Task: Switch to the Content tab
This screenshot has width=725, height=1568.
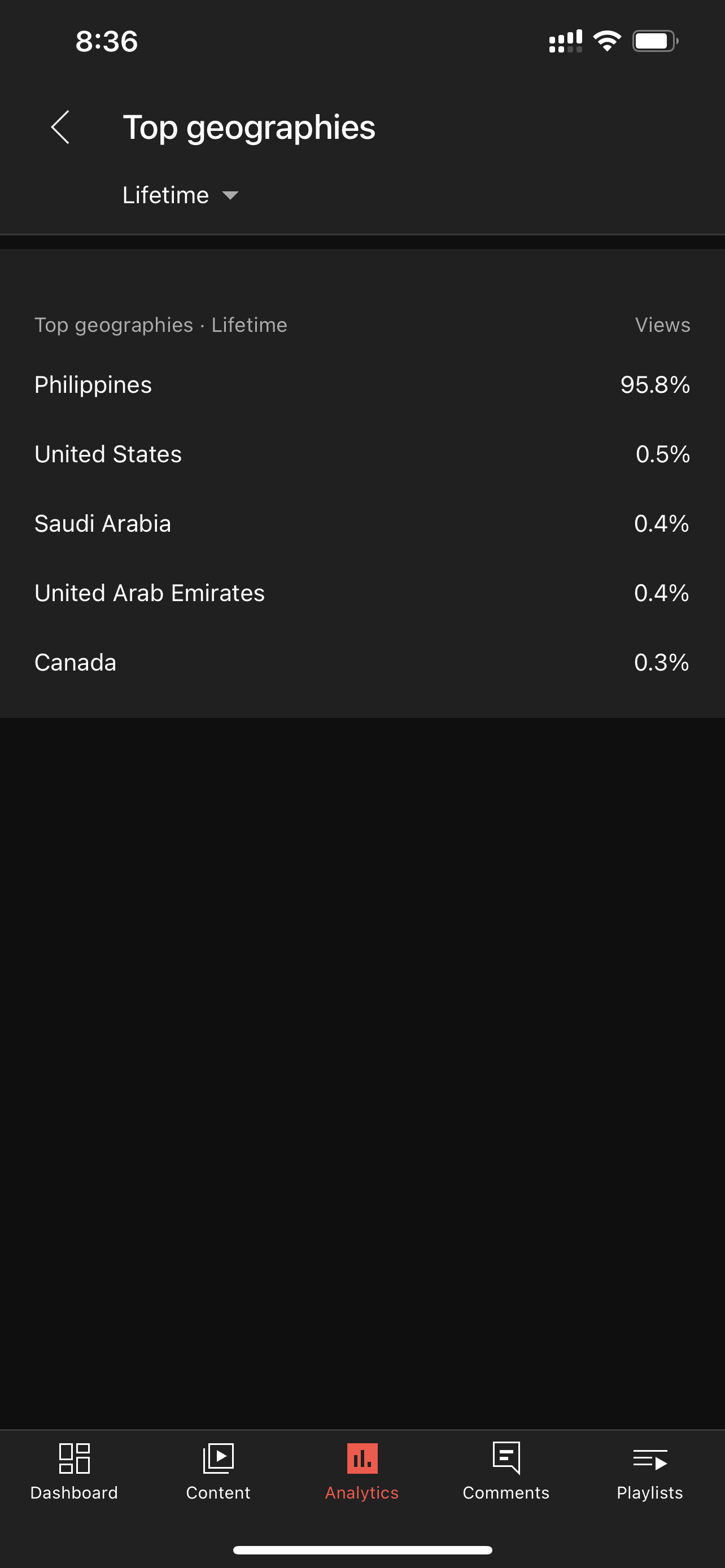Action: (x=218, y=1470)
